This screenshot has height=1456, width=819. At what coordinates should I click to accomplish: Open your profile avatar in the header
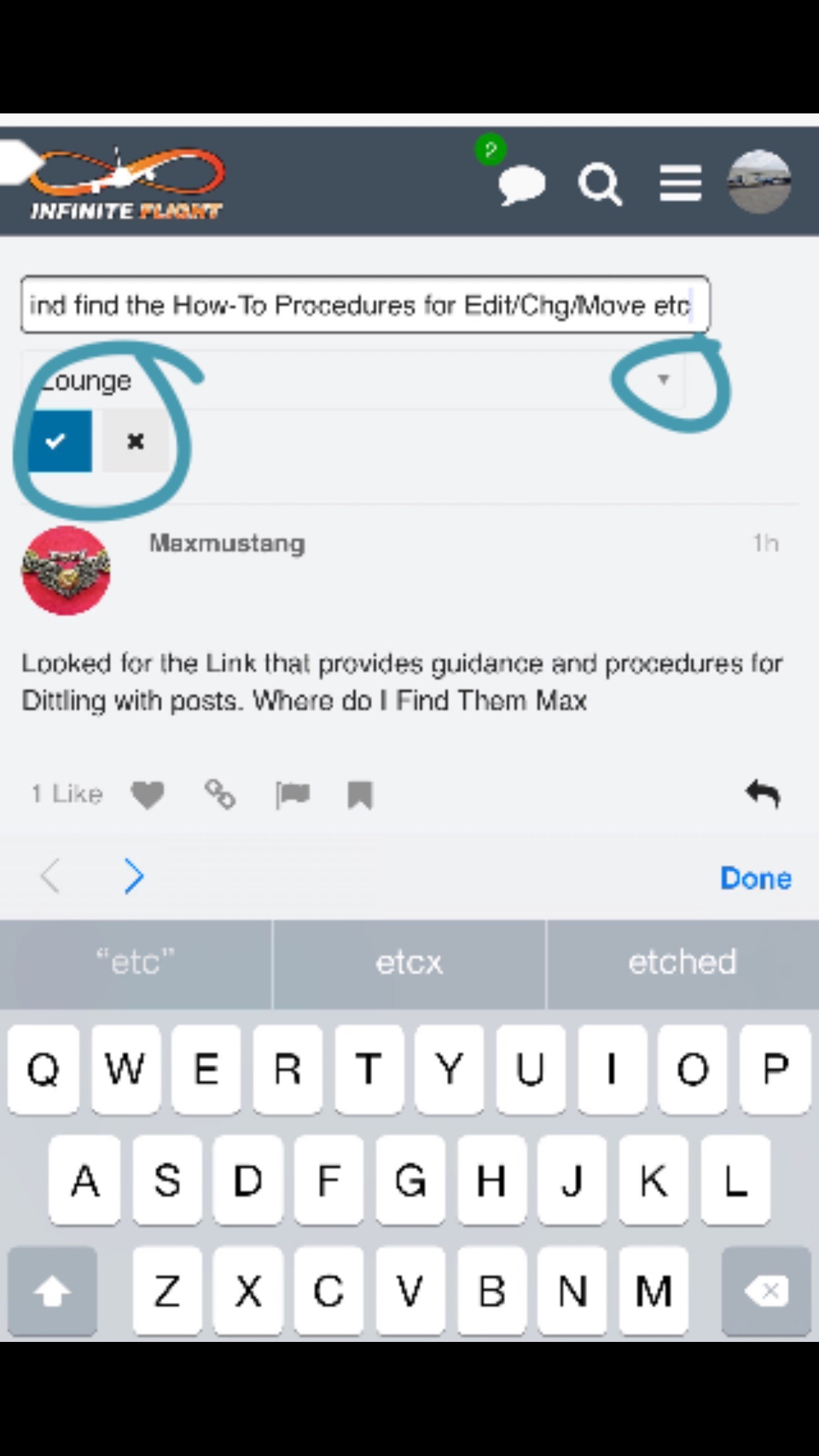[x=759, y=182]
